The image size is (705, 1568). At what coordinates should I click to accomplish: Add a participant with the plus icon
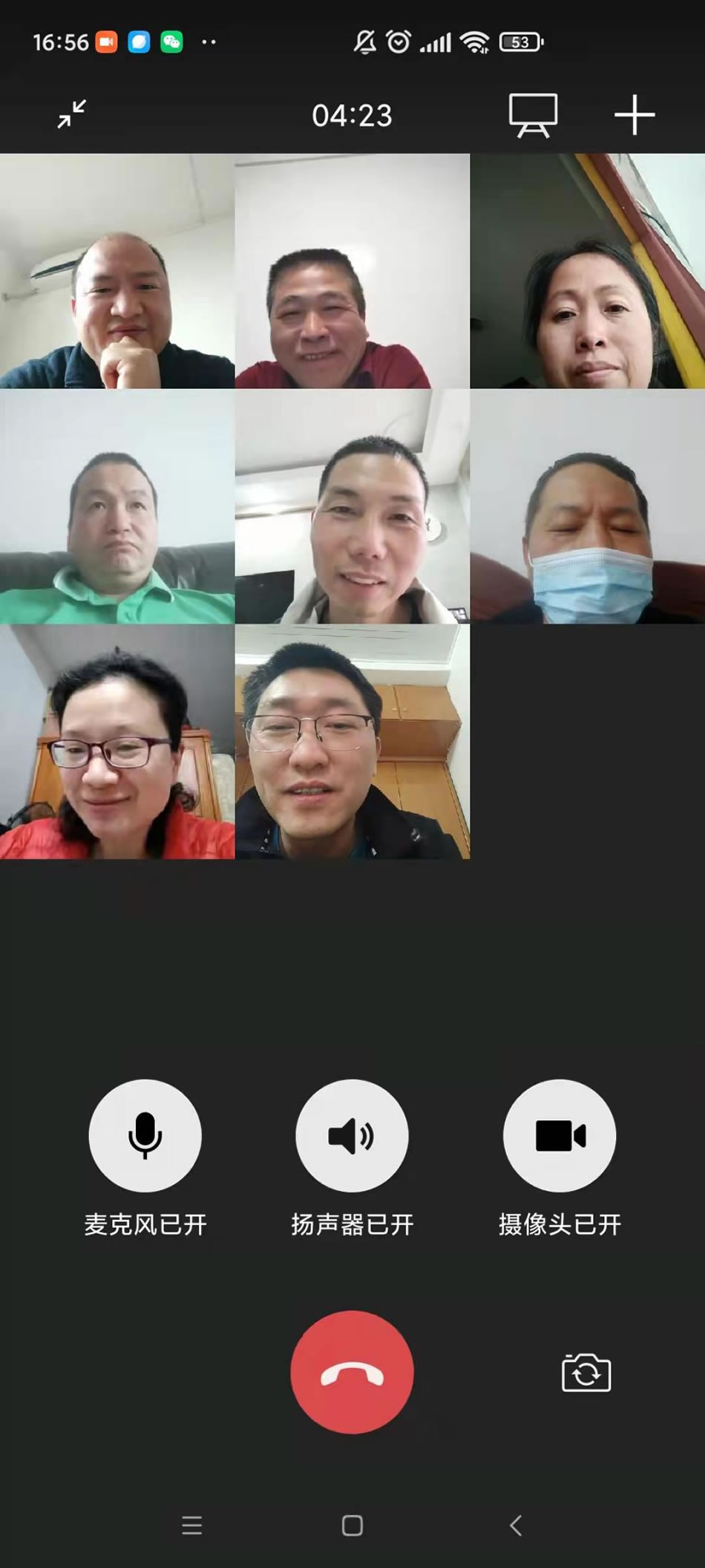634,115
